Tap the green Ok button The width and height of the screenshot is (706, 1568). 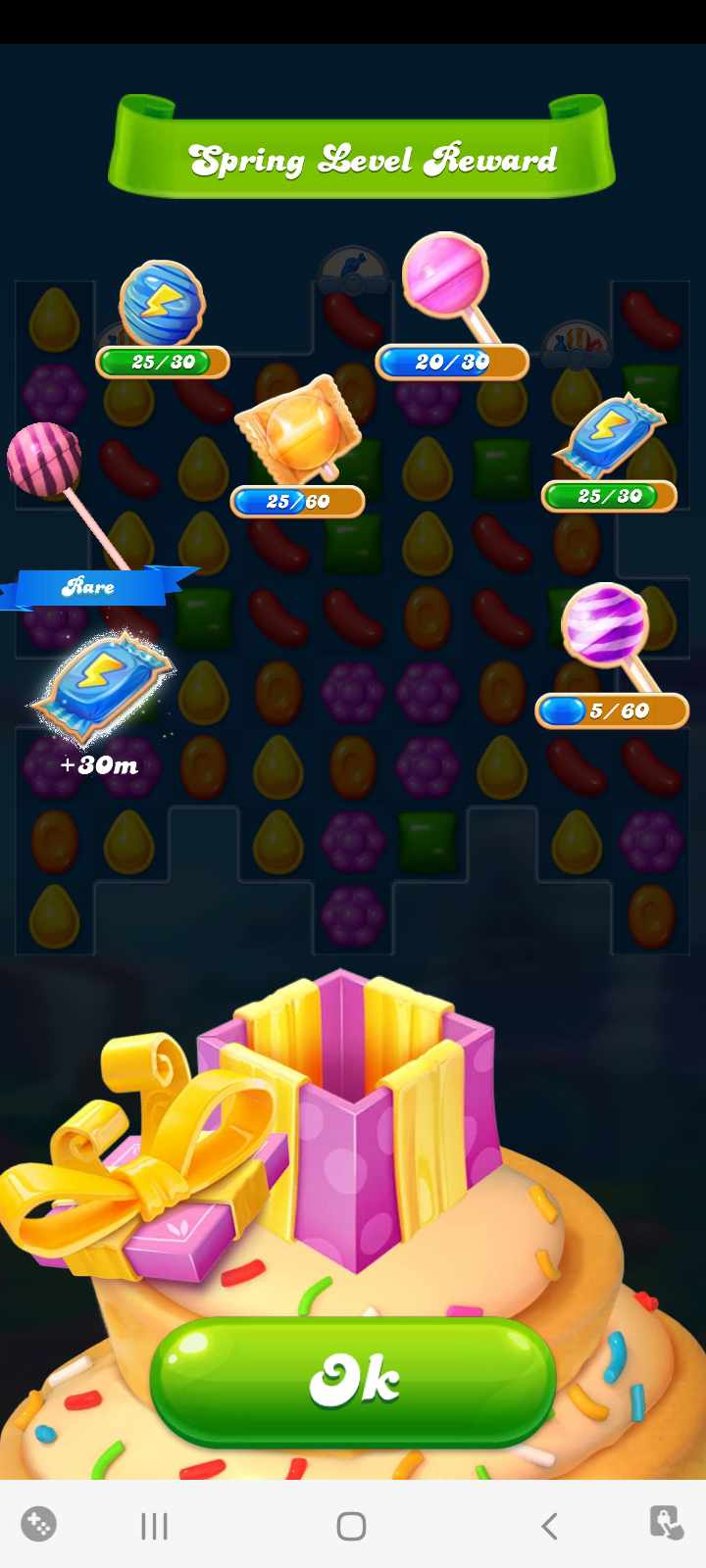click(353, 1382)
